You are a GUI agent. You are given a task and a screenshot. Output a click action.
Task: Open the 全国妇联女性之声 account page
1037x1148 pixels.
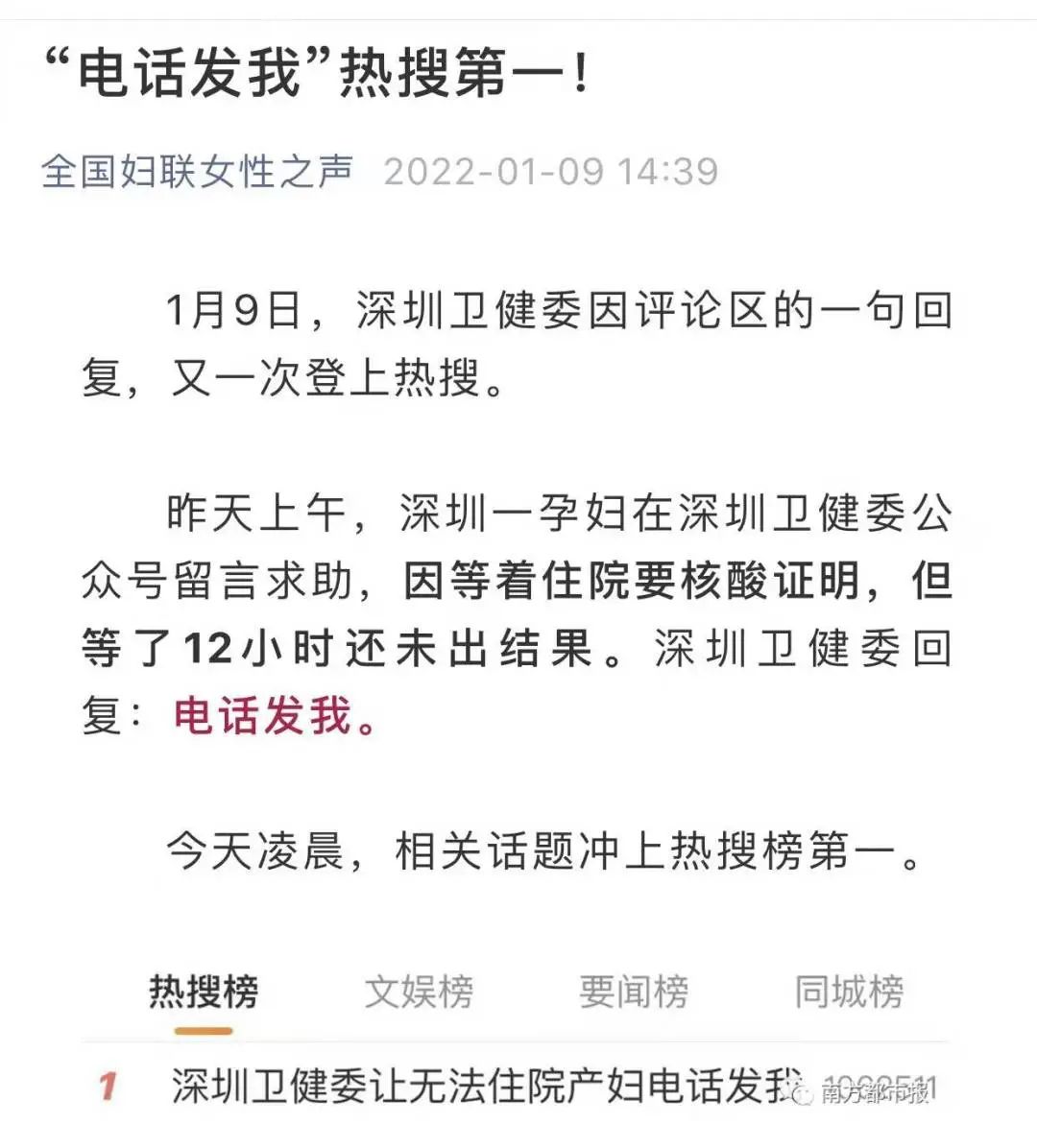pos(197,172)
